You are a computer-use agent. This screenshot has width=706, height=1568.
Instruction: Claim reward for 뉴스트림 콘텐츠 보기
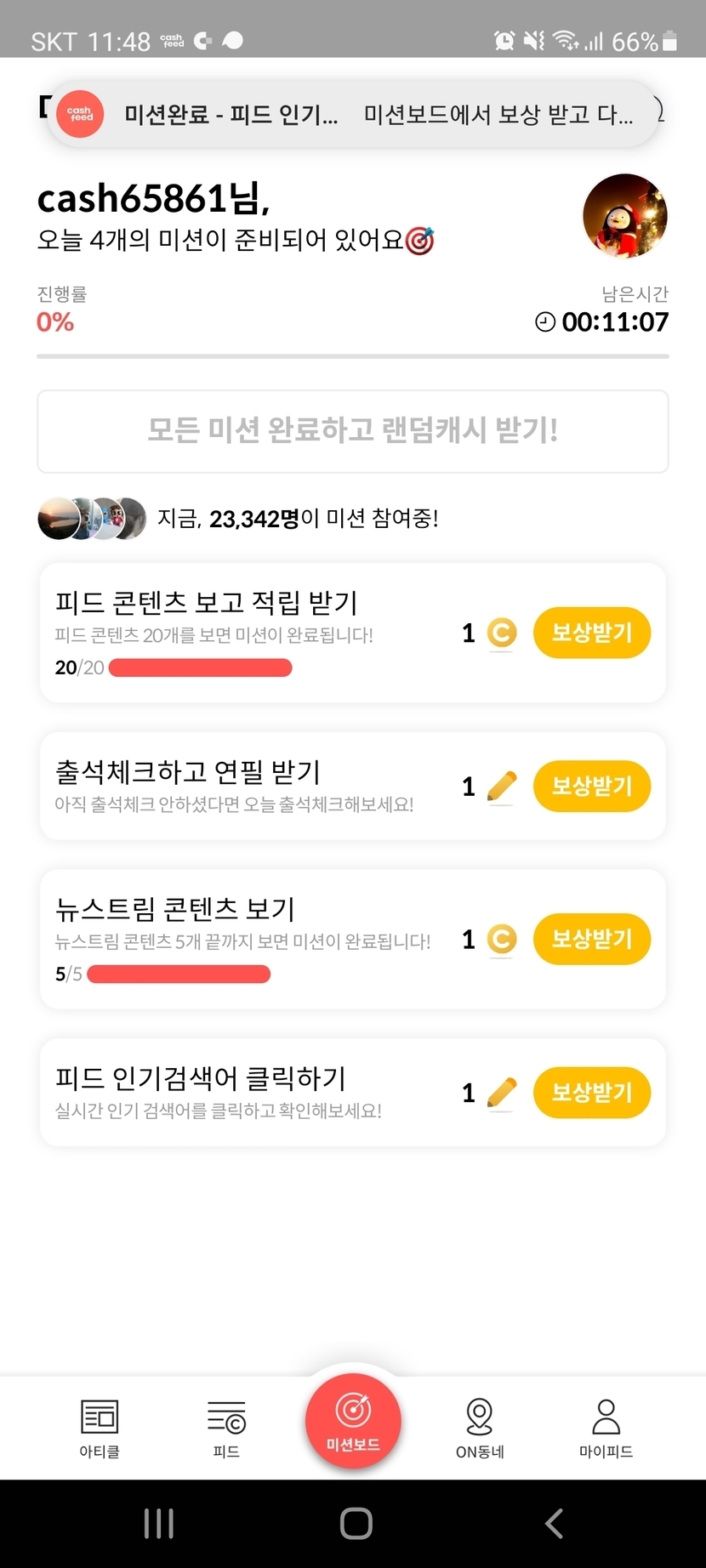pyautogui.click(x=591, y=939)
